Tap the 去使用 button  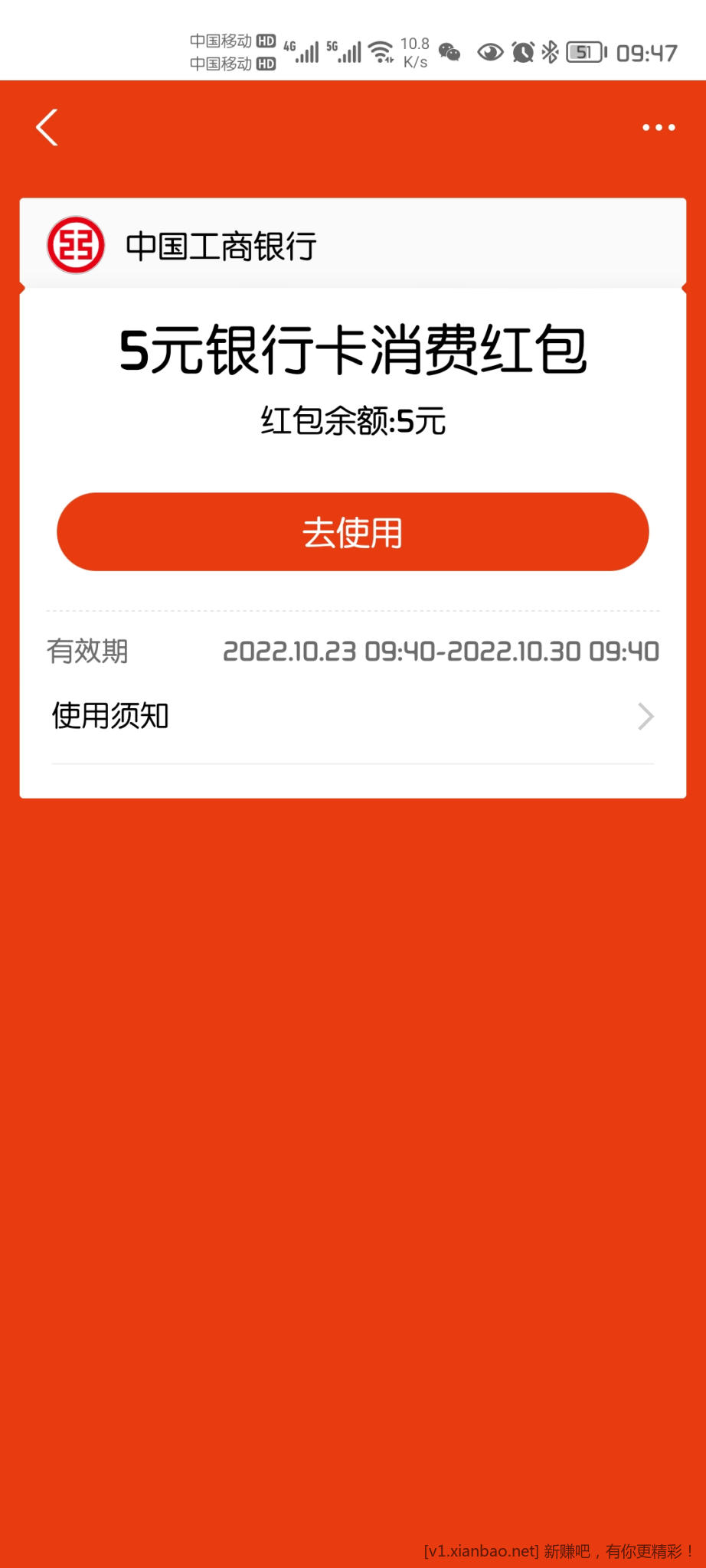[x=352, y=532]
